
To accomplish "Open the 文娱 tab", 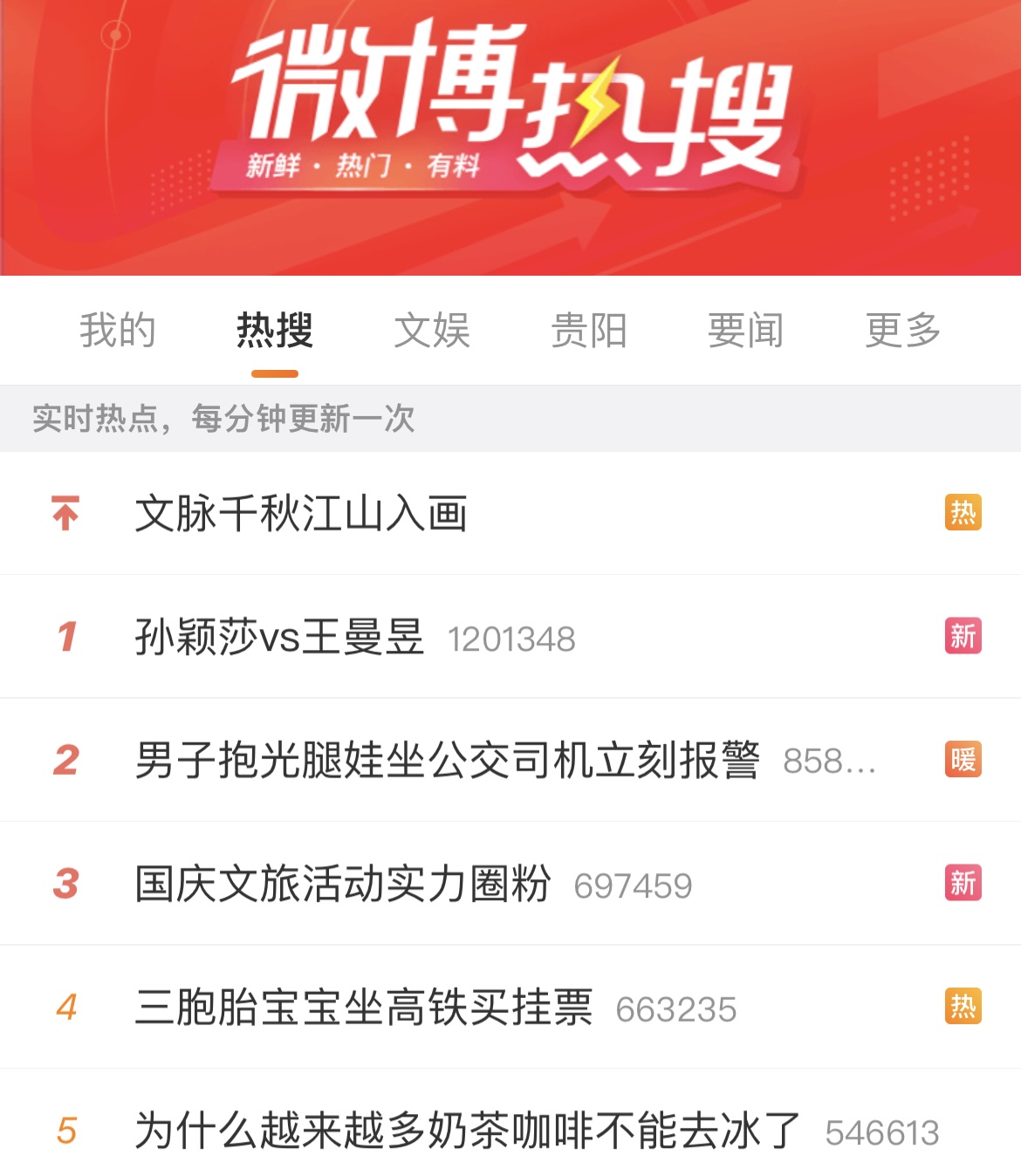I will (x=432, y=331).
